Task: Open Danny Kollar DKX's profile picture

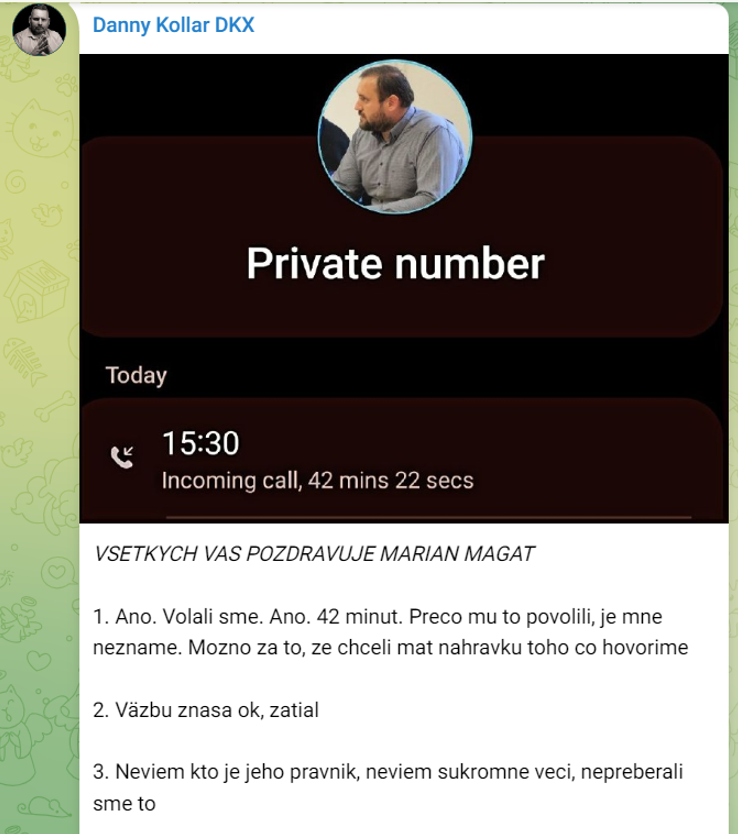Action: pyautogui.click(x=38, y=33)
